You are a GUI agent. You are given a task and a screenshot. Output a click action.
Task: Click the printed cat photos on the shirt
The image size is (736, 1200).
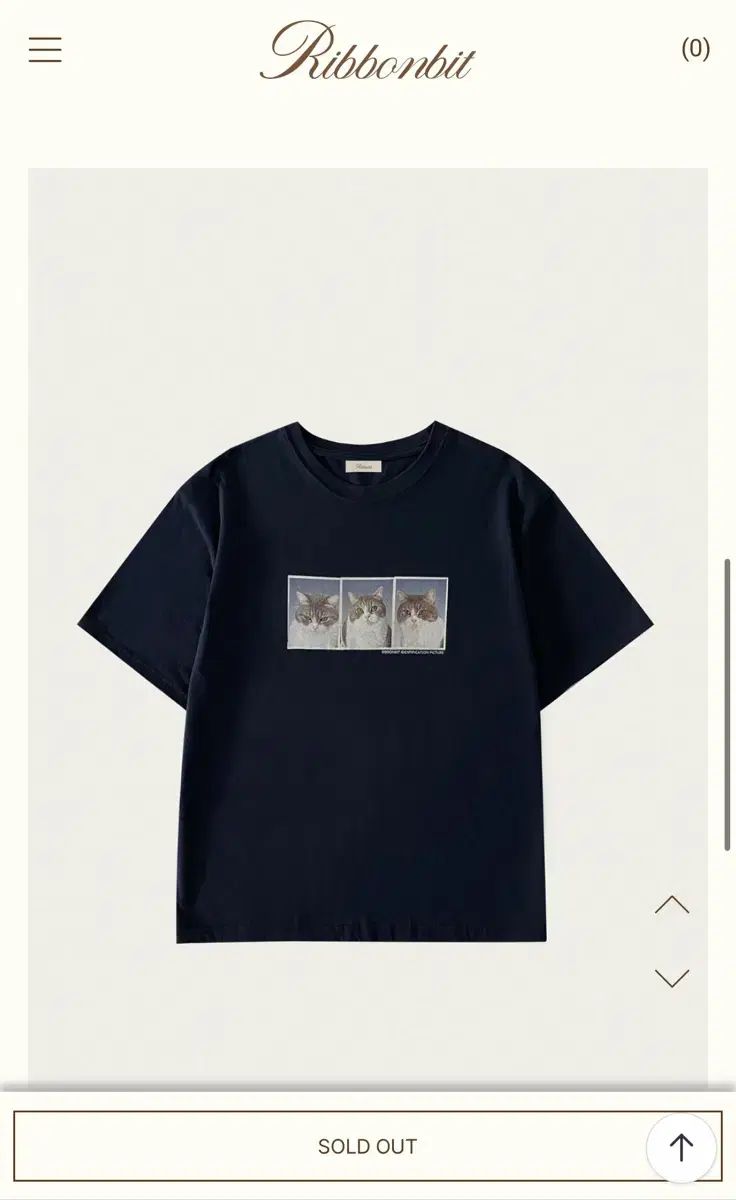tap(368, 612)
